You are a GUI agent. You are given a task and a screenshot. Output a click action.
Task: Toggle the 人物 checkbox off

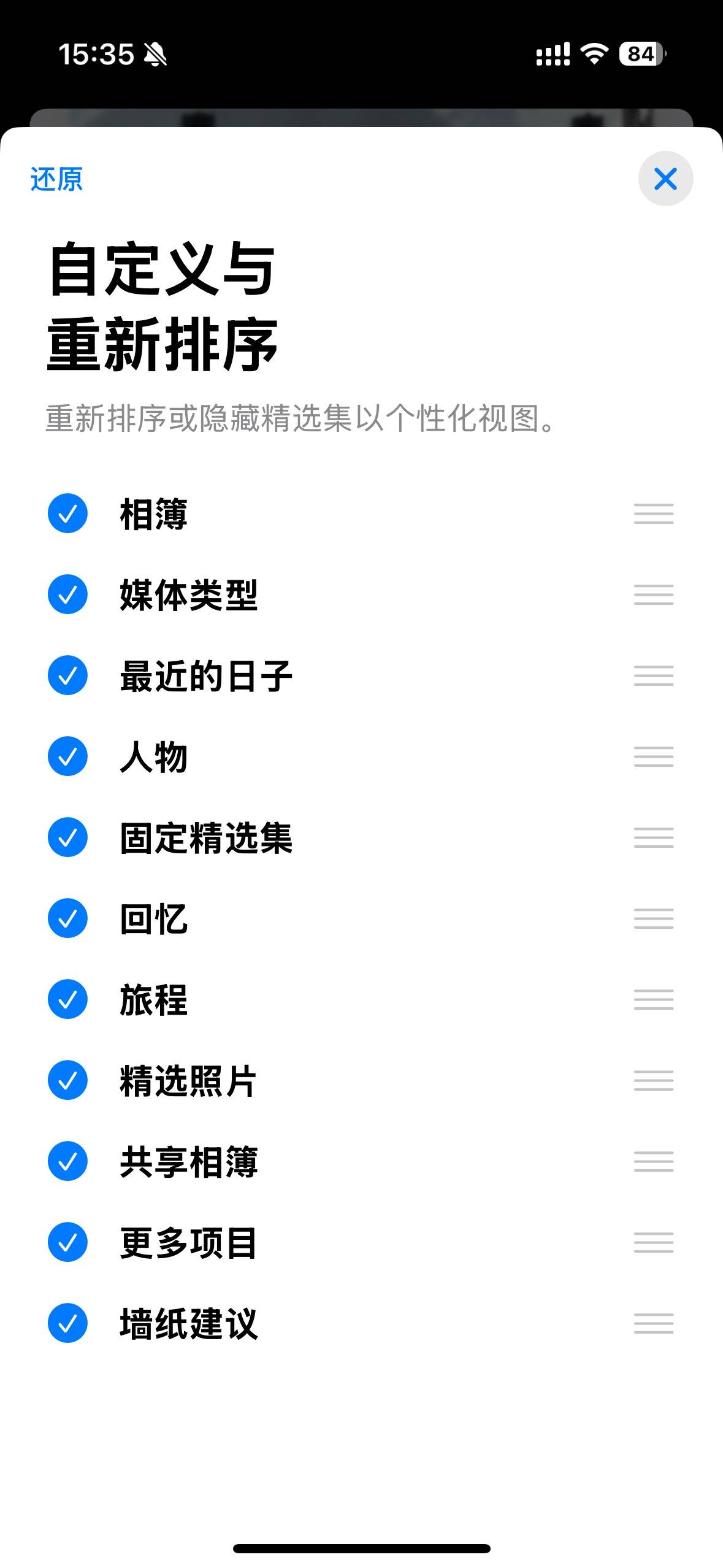click(x=67, y=756)
